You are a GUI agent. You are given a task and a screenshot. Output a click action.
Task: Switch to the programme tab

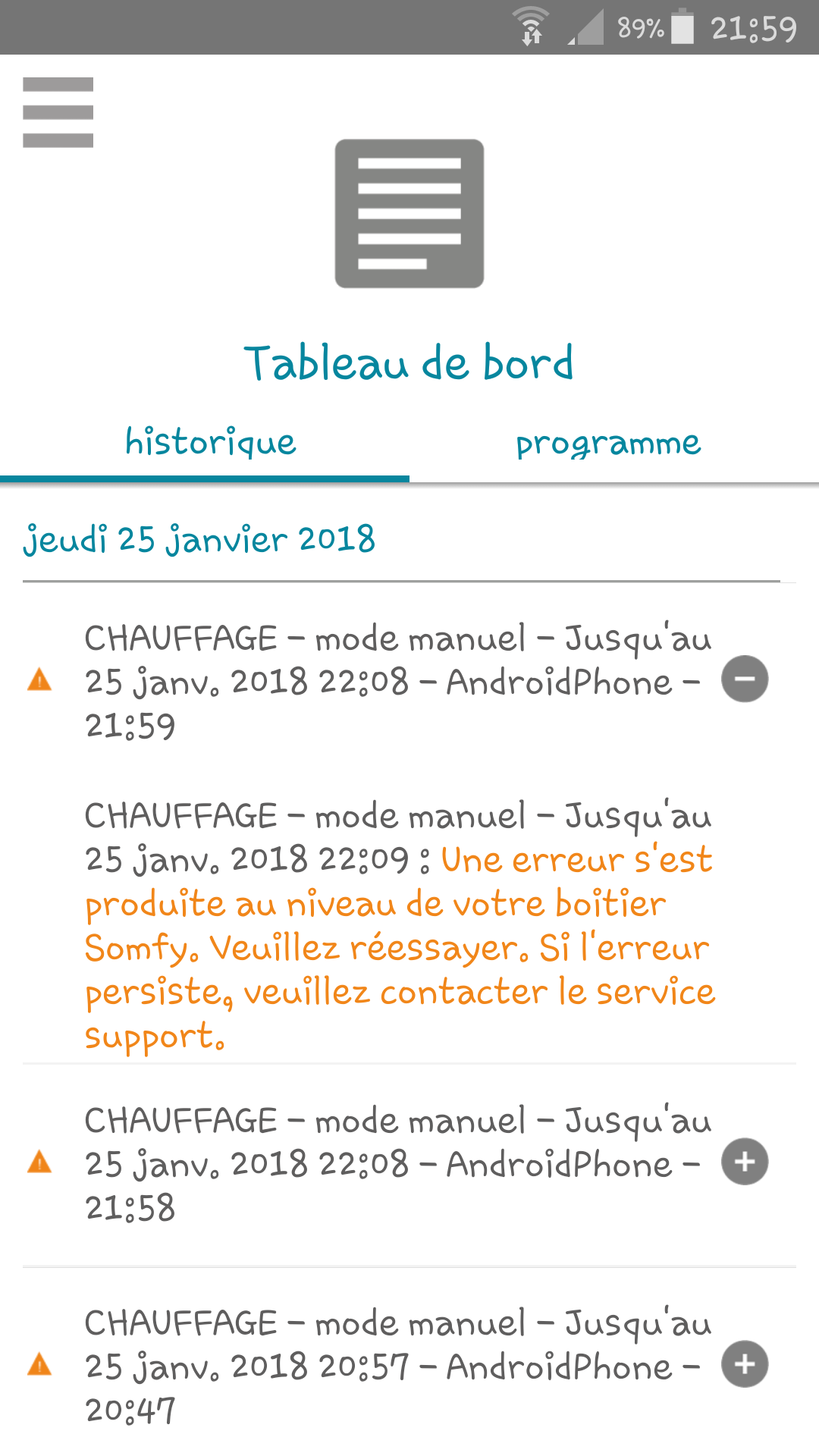(608, 443)
